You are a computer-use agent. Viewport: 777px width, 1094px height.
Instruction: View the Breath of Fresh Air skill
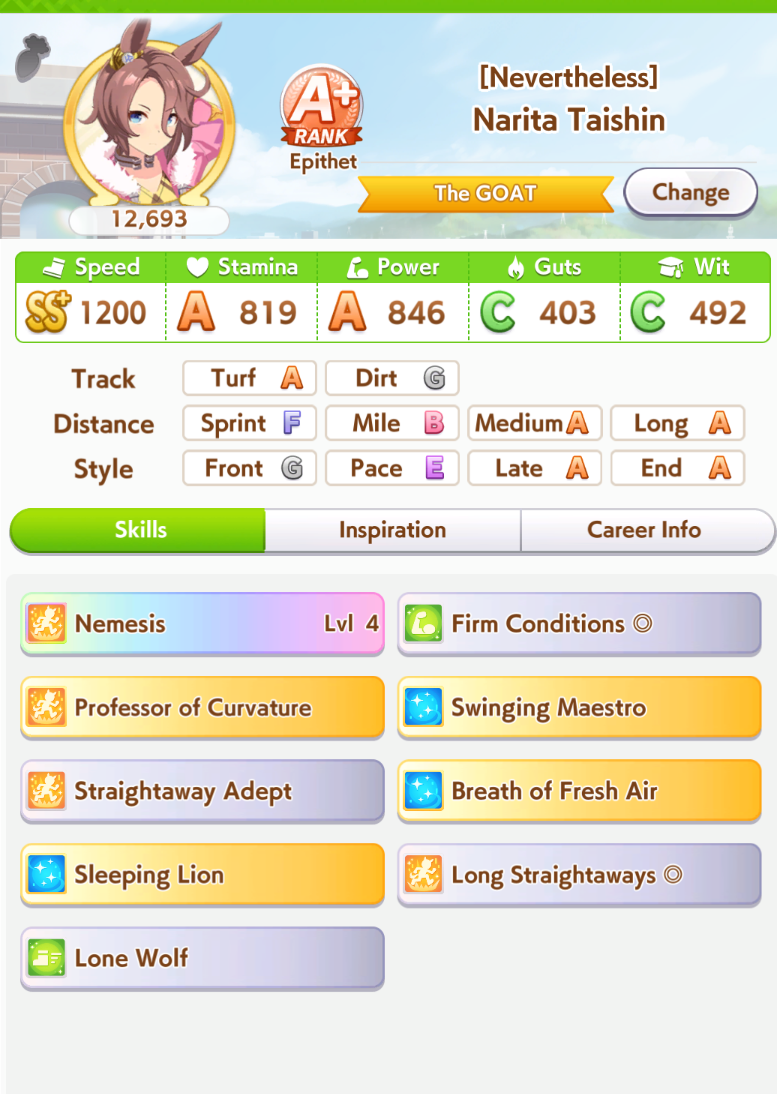pos(579,792)
